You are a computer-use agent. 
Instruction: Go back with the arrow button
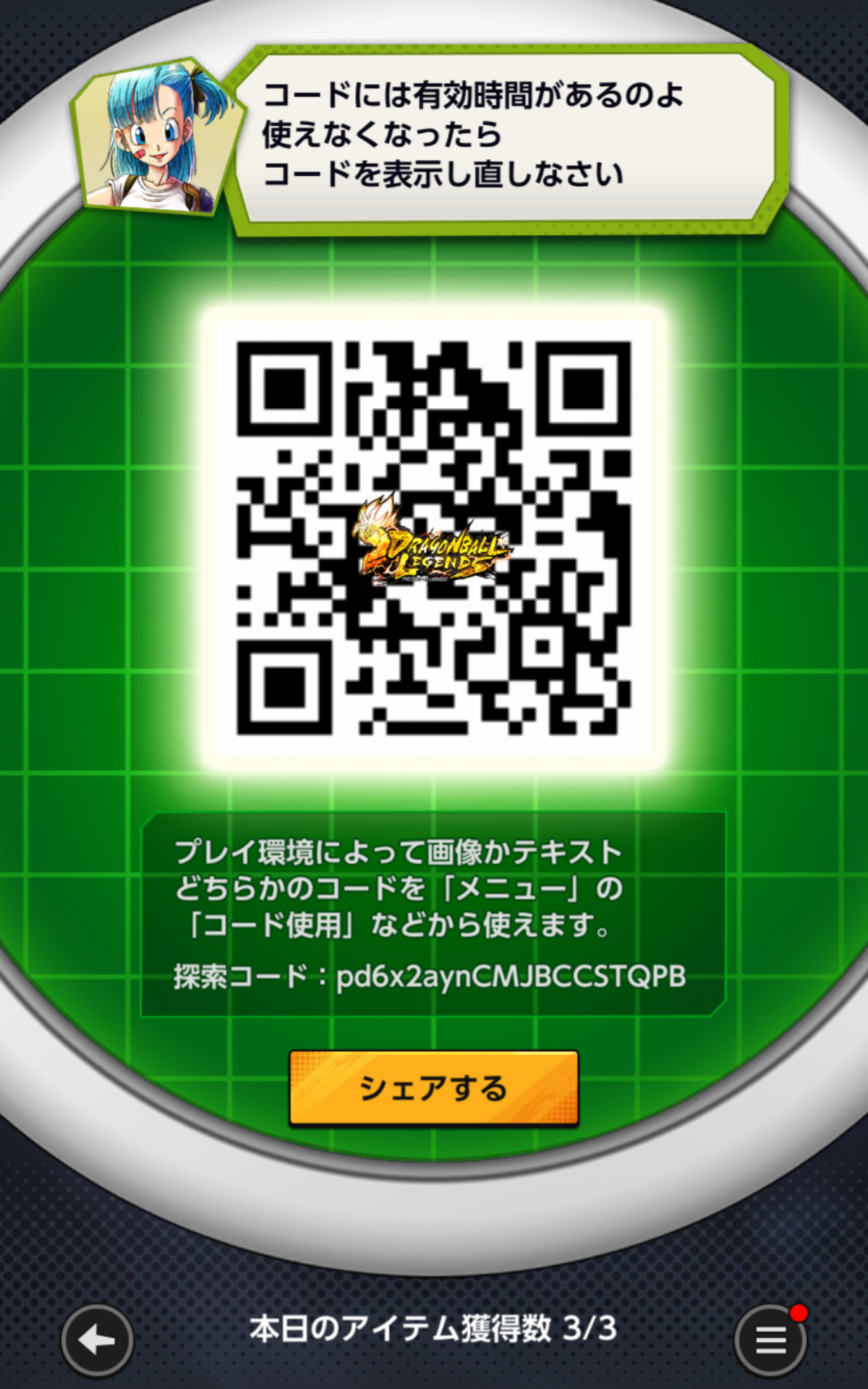(x=97, y=1341)
